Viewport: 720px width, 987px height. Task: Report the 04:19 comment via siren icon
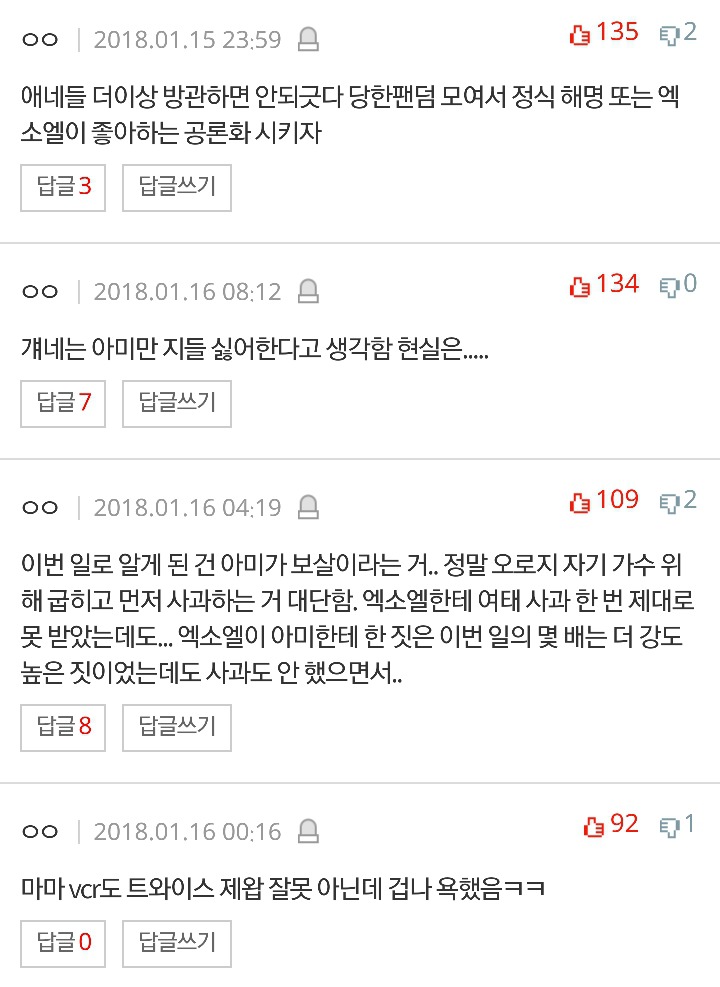(x=308, y=507)
